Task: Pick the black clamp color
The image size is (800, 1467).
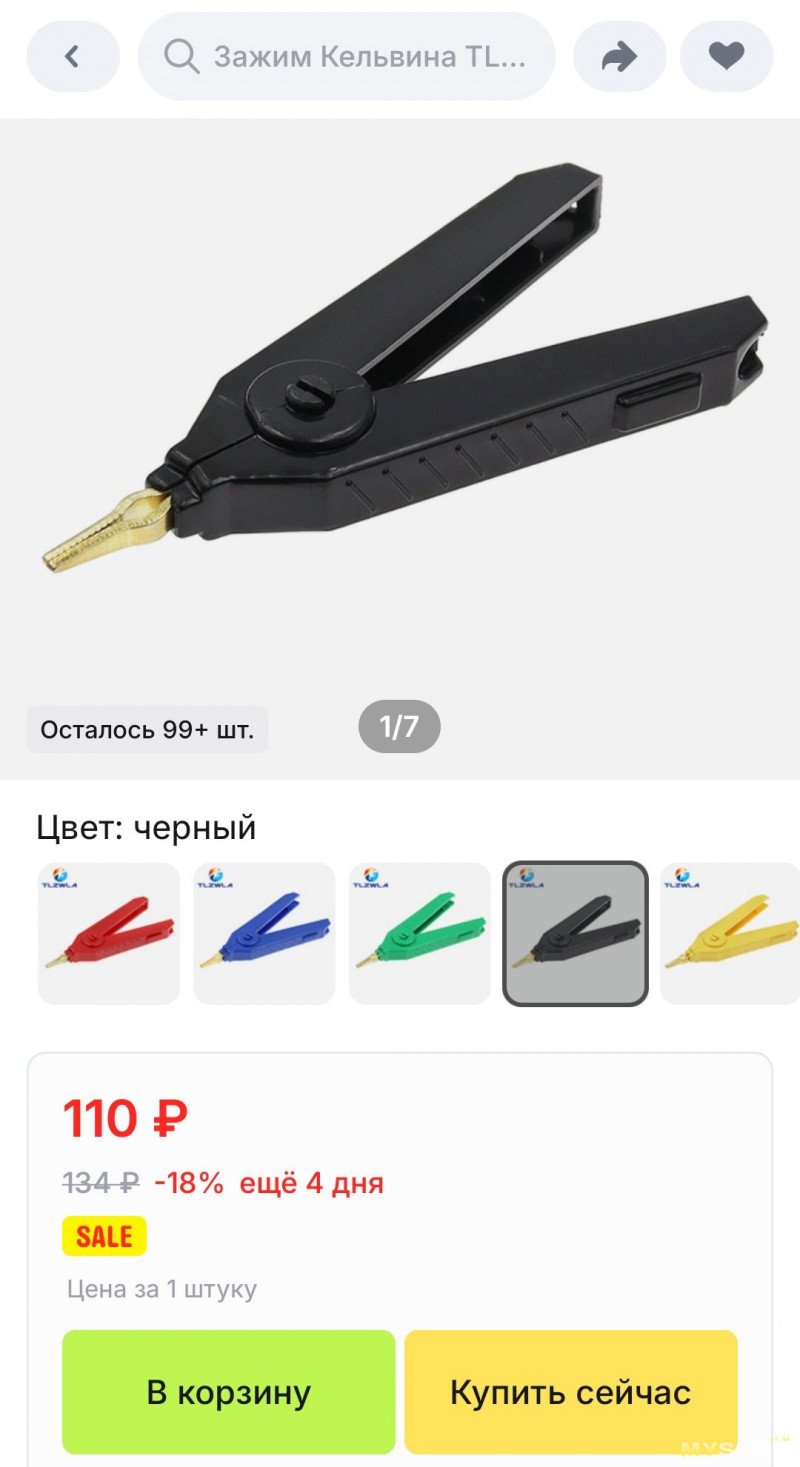Action: tap(575, 933)
